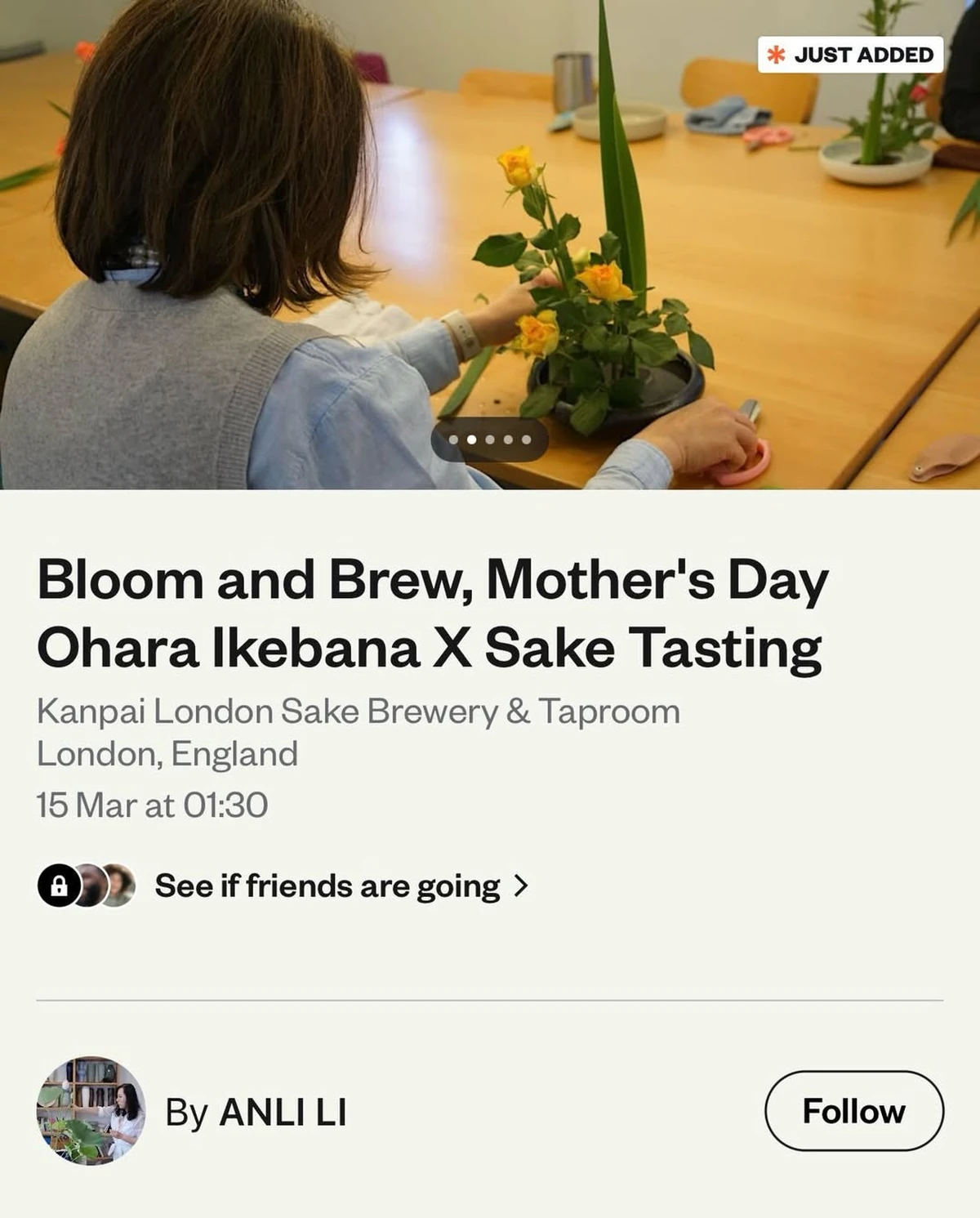This screenshot has height=1218, width=980.
Task: Follow organiser ANLI LI
Action: point(853,1111)
